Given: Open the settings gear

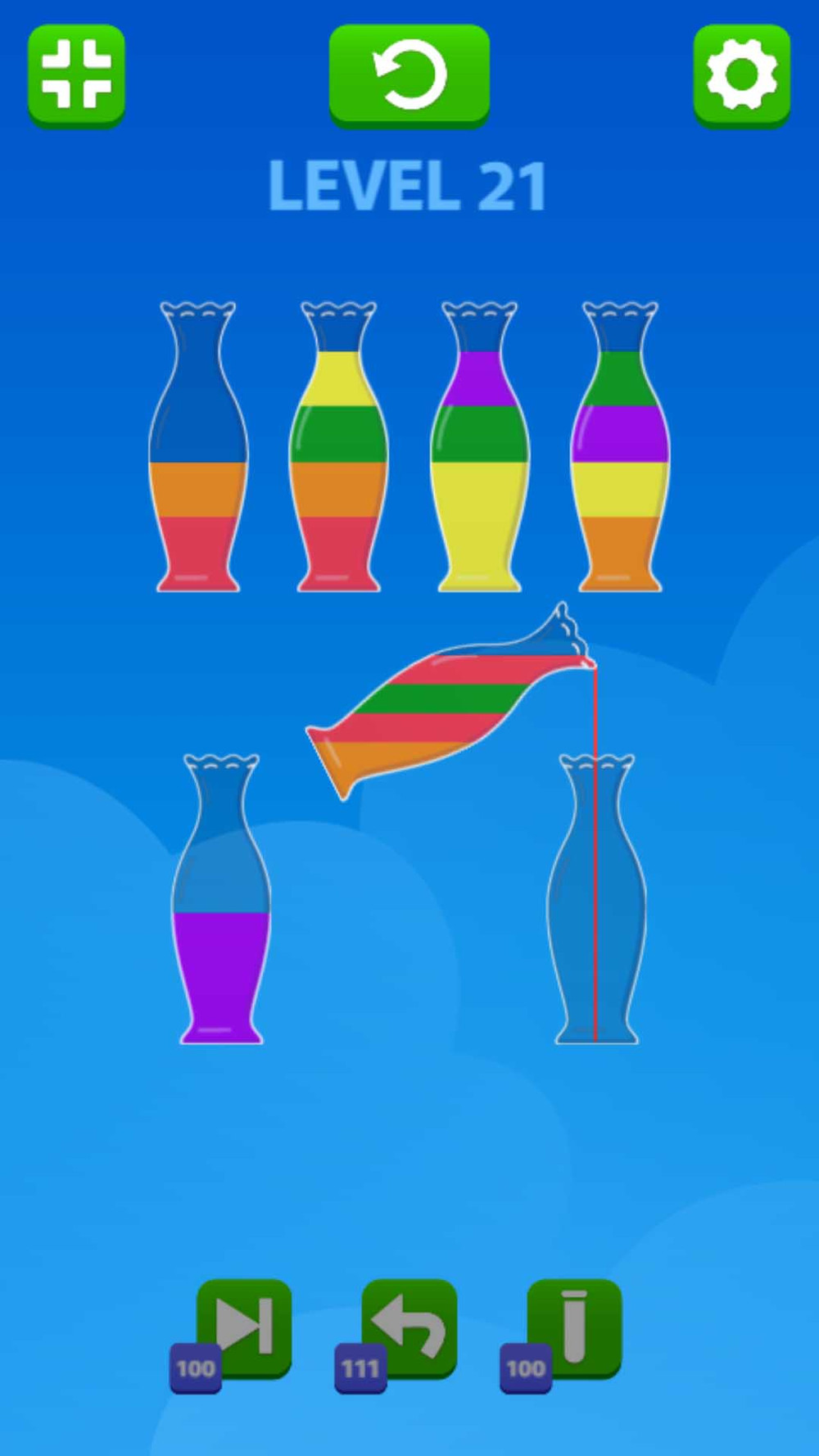Looking at the screenshot, I should pyautogui.click(x=741, y=75).
